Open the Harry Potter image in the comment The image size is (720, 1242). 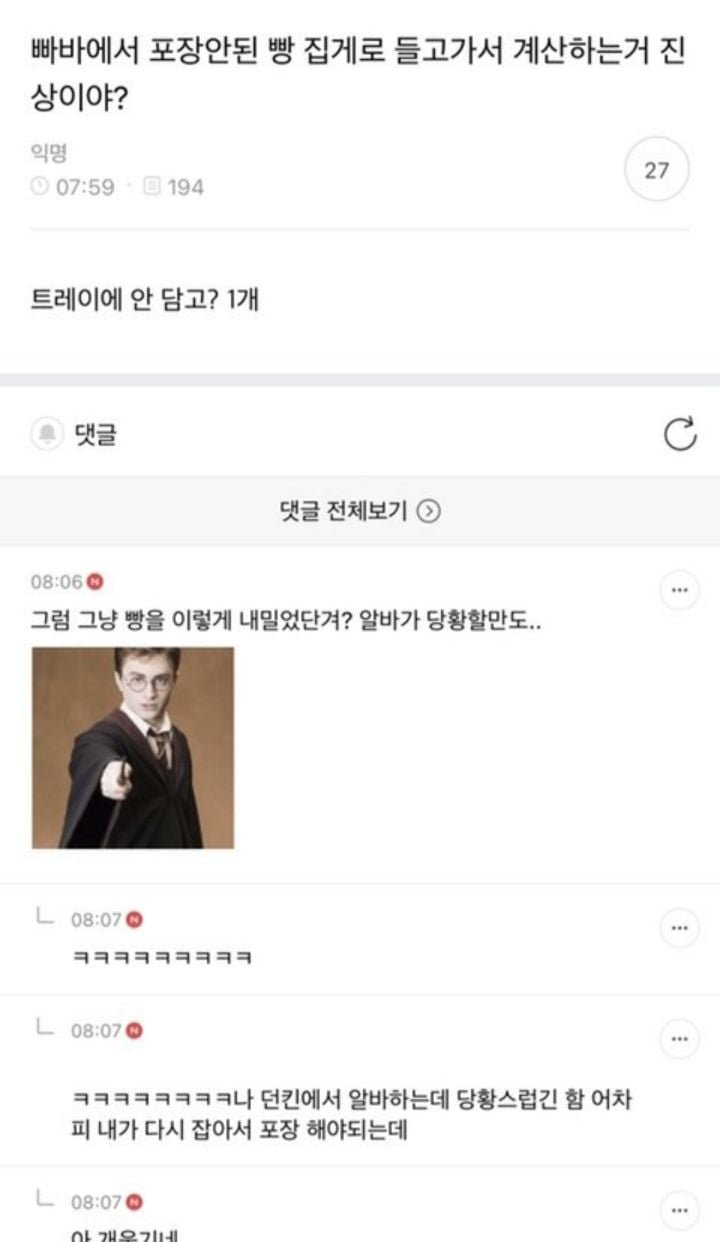(x=133, y=747)
